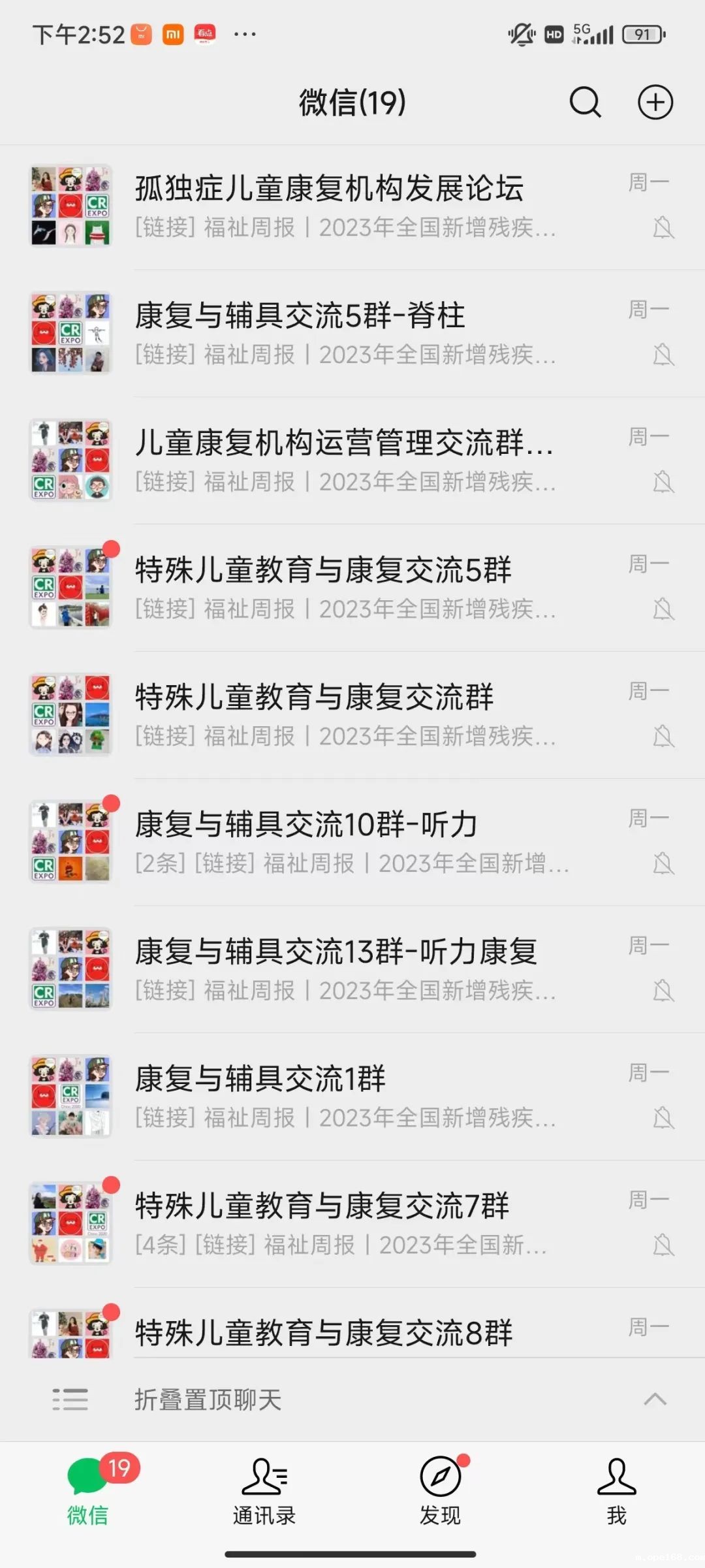Open 康复与辅具交流1群 chat
705x1568 pixels.
coord(352,1097)
